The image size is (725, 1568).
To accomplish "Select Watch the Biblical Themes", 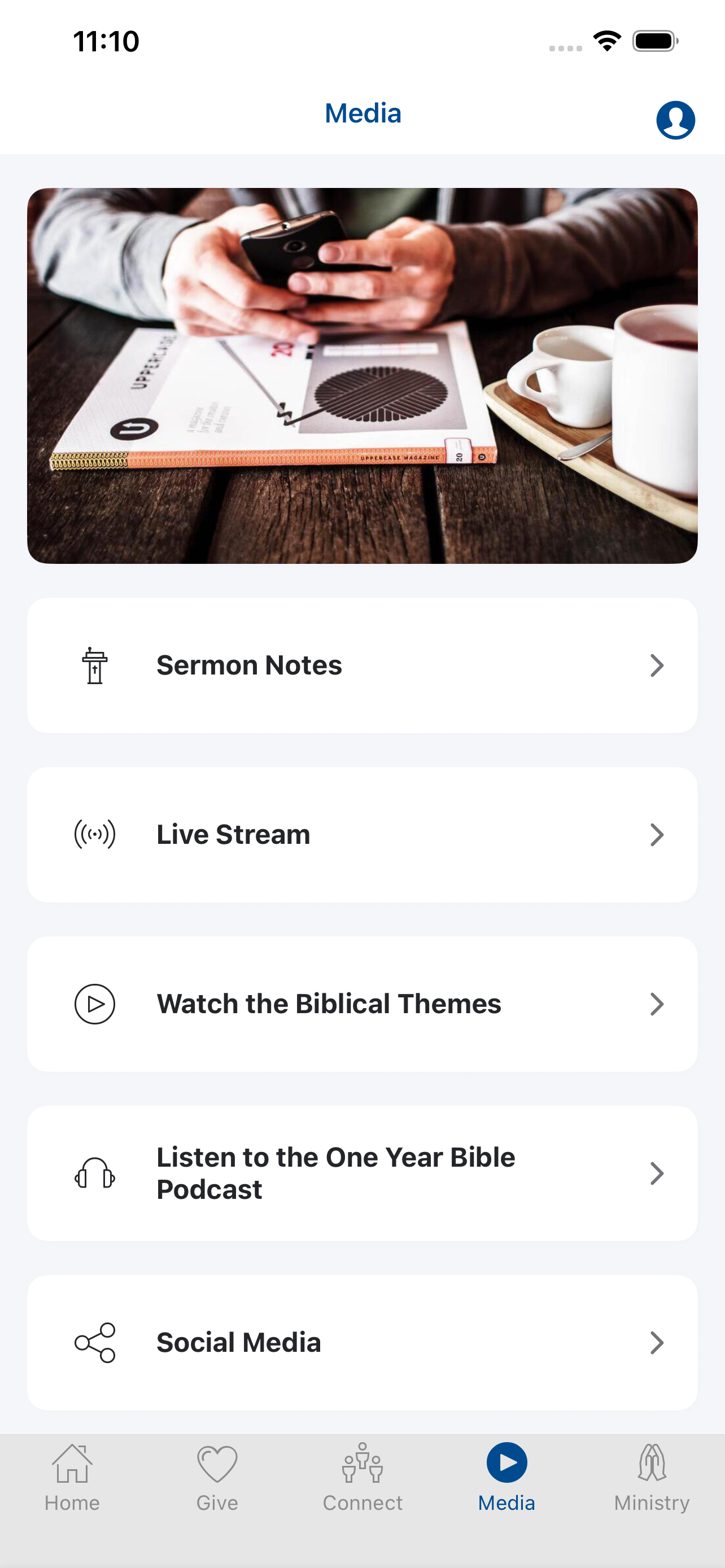I will click(x=362, y=1004).
